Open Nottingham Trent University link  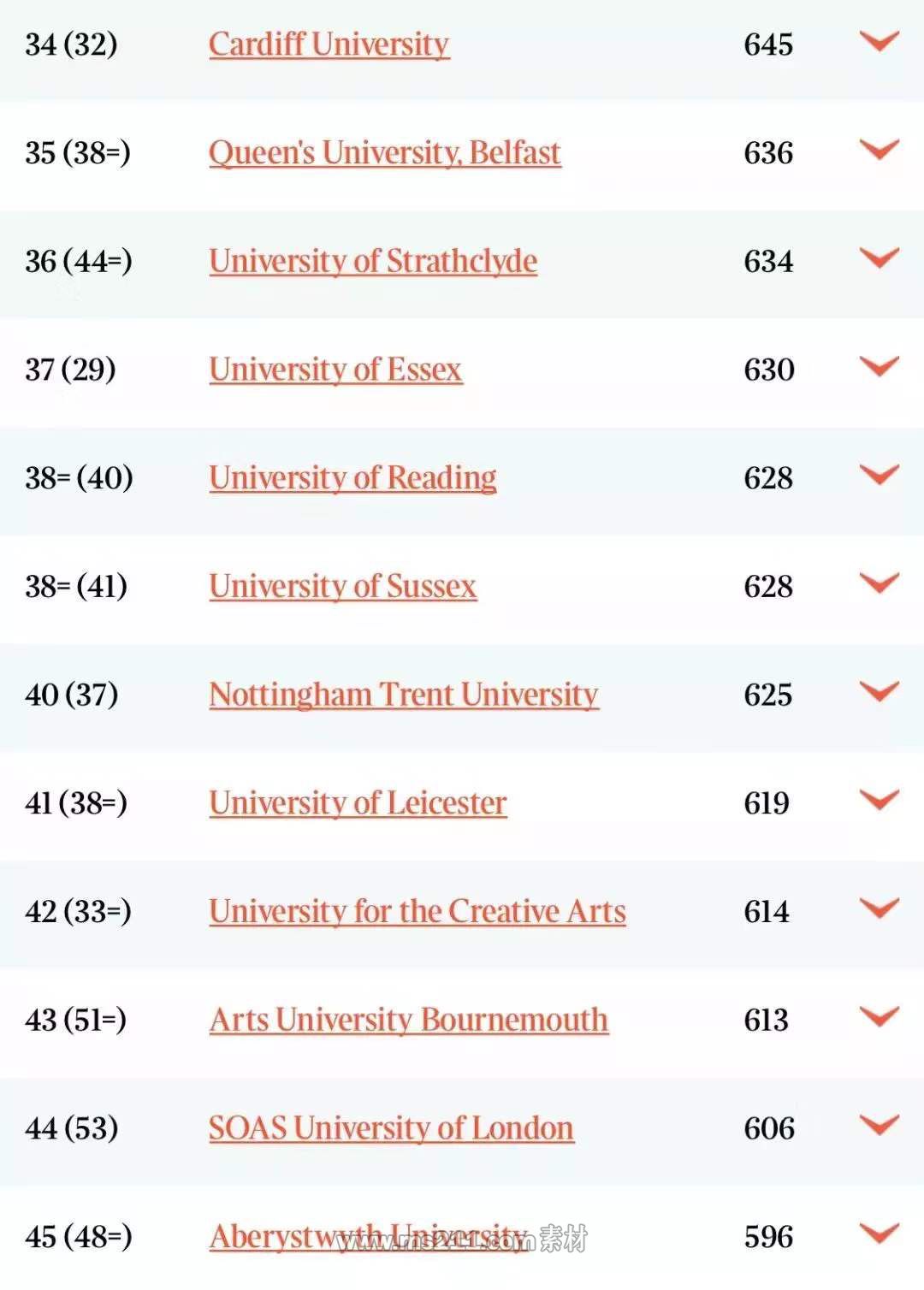(x=403, y=695)
